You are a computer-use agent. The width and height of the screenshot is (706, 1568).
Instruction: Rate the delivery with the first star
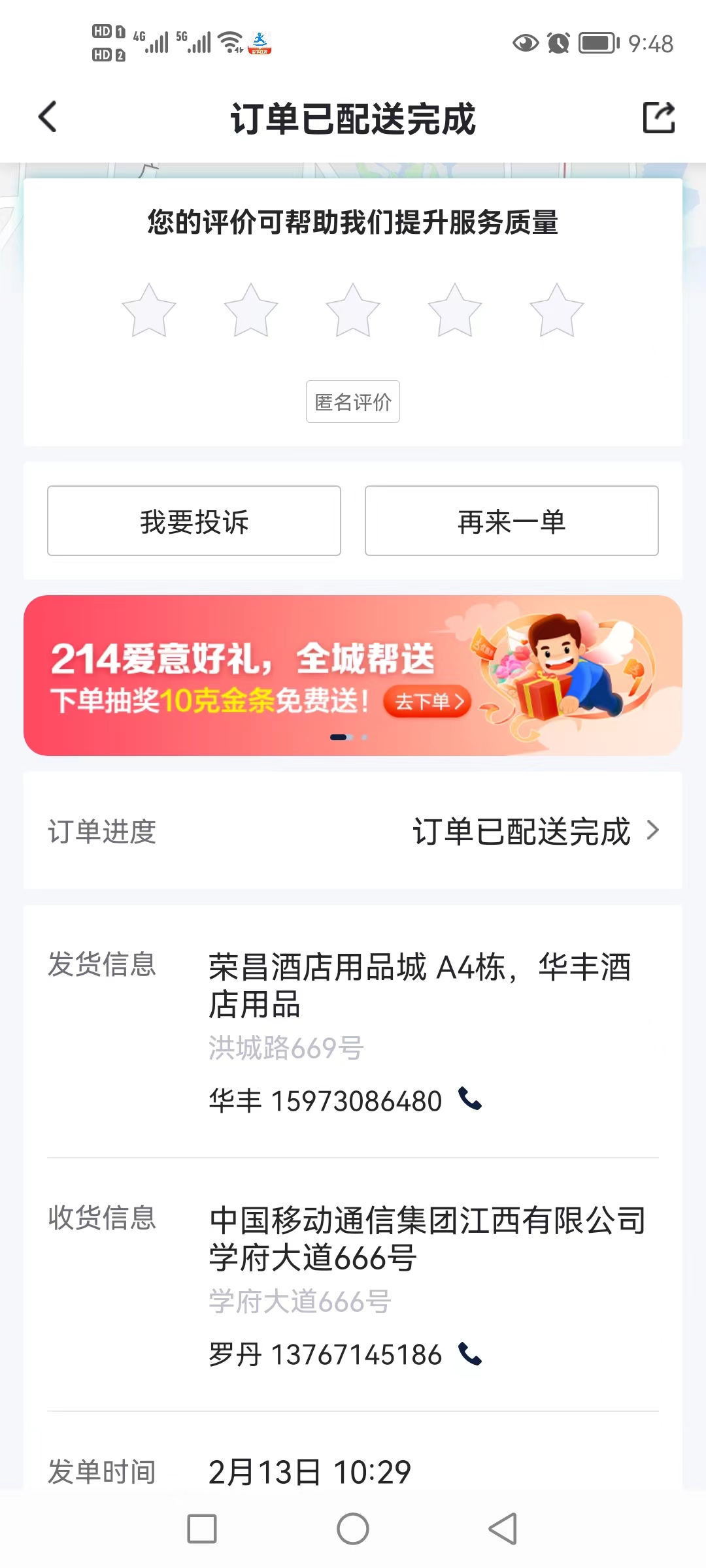tap(149, 310)
